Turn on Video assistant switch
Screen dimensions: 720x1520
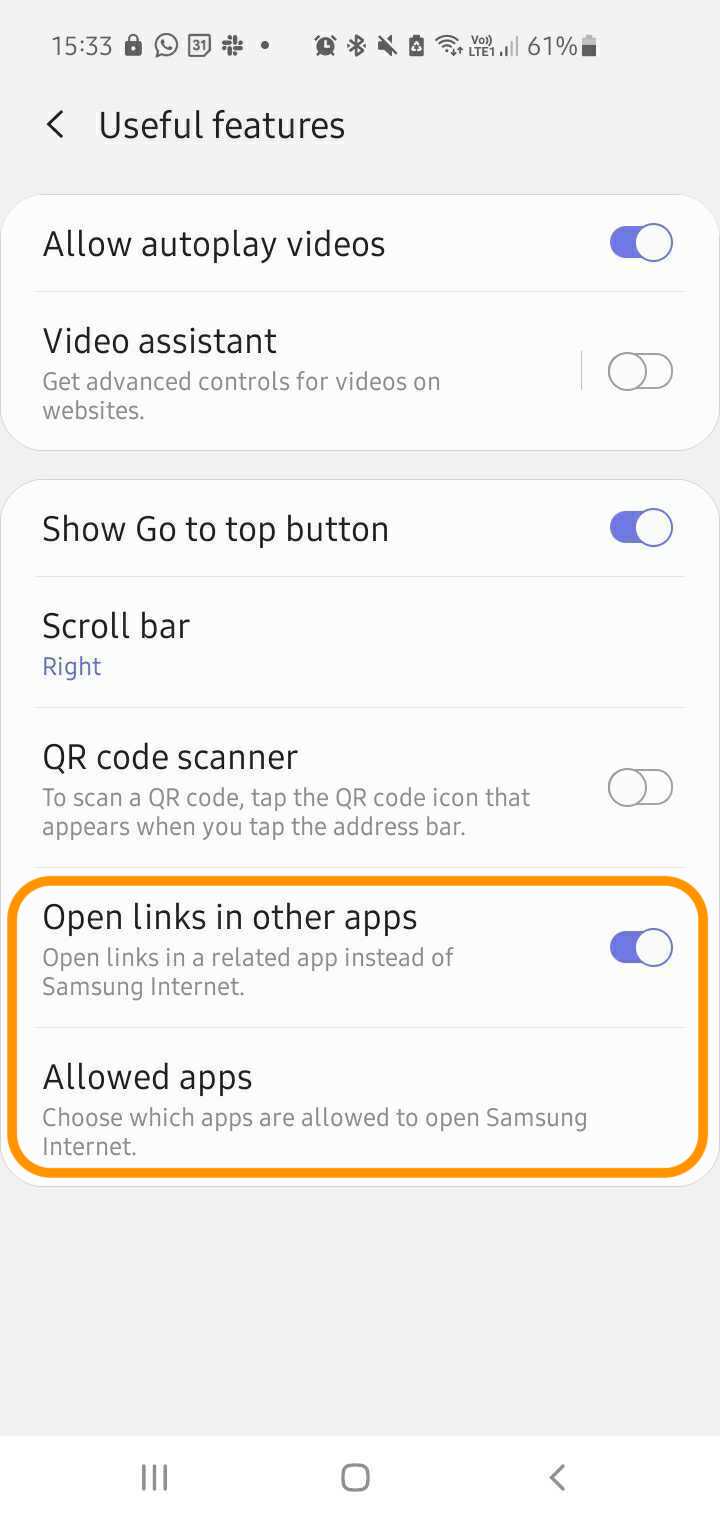pos(641,371)
